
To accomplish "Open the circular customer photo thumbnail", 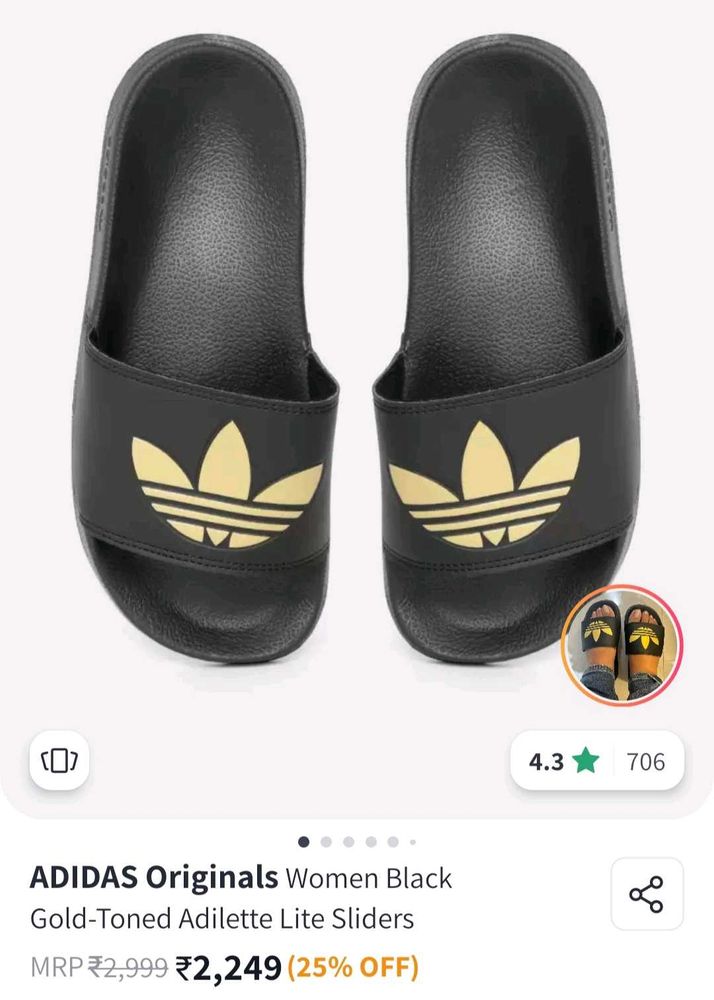I will click(621, 645).
